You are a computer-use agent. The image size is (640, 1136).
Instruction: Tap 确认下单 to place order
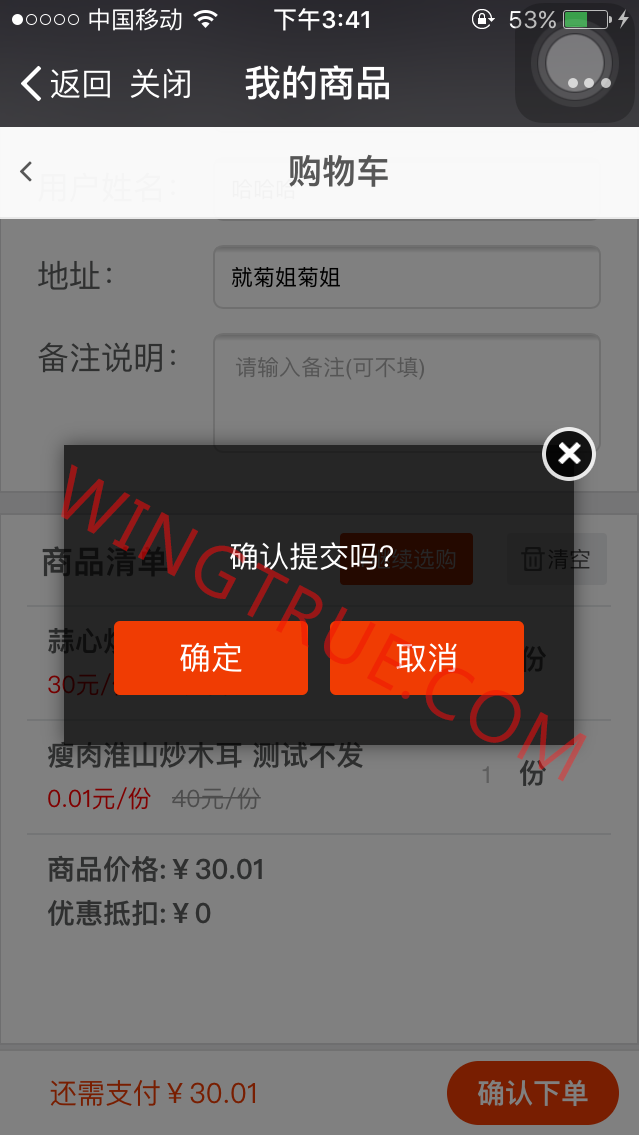tap(532, 1093)
